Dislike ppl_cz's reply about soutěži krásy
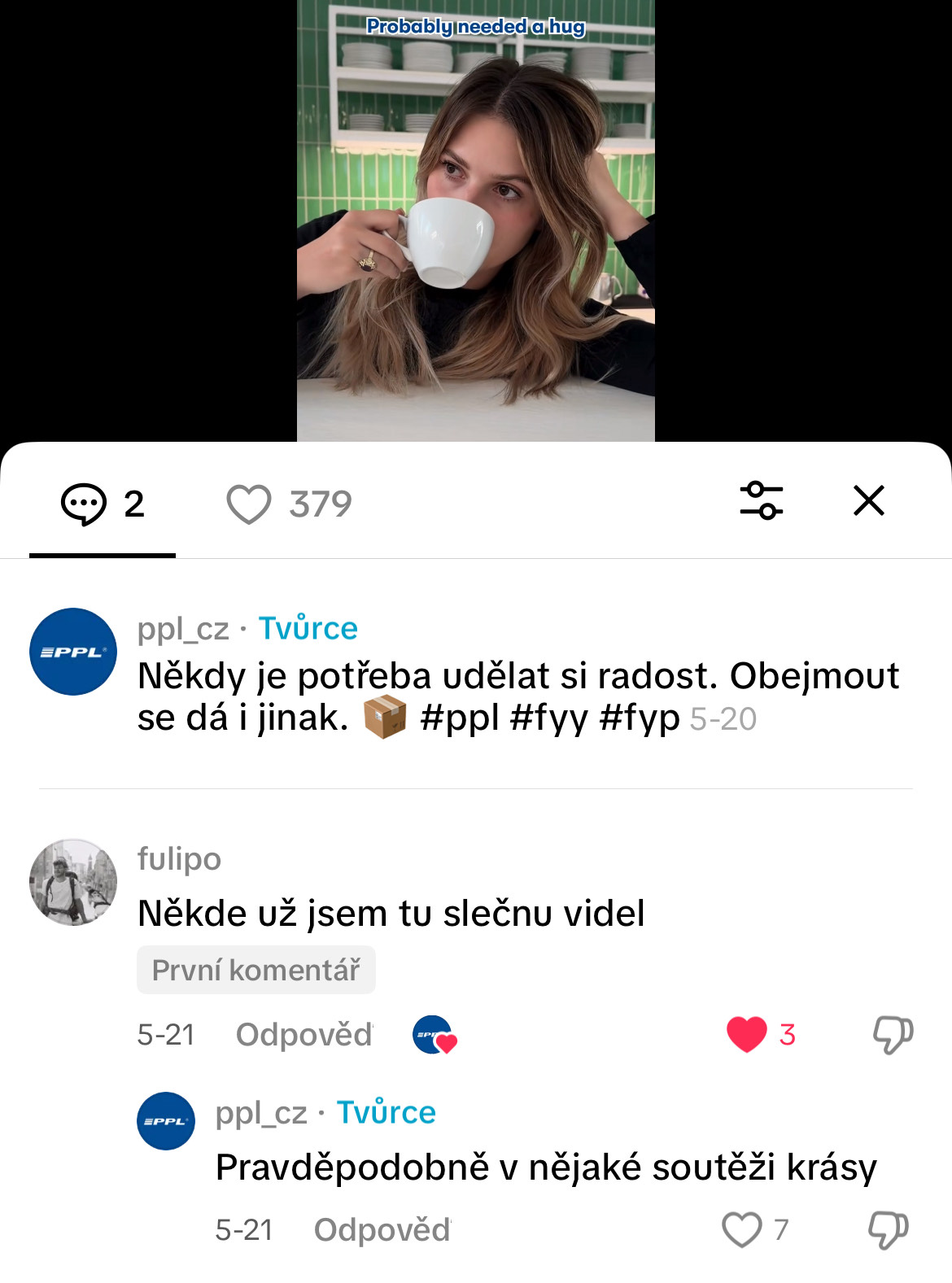 pyautogui.click(x=888, y=1230)
